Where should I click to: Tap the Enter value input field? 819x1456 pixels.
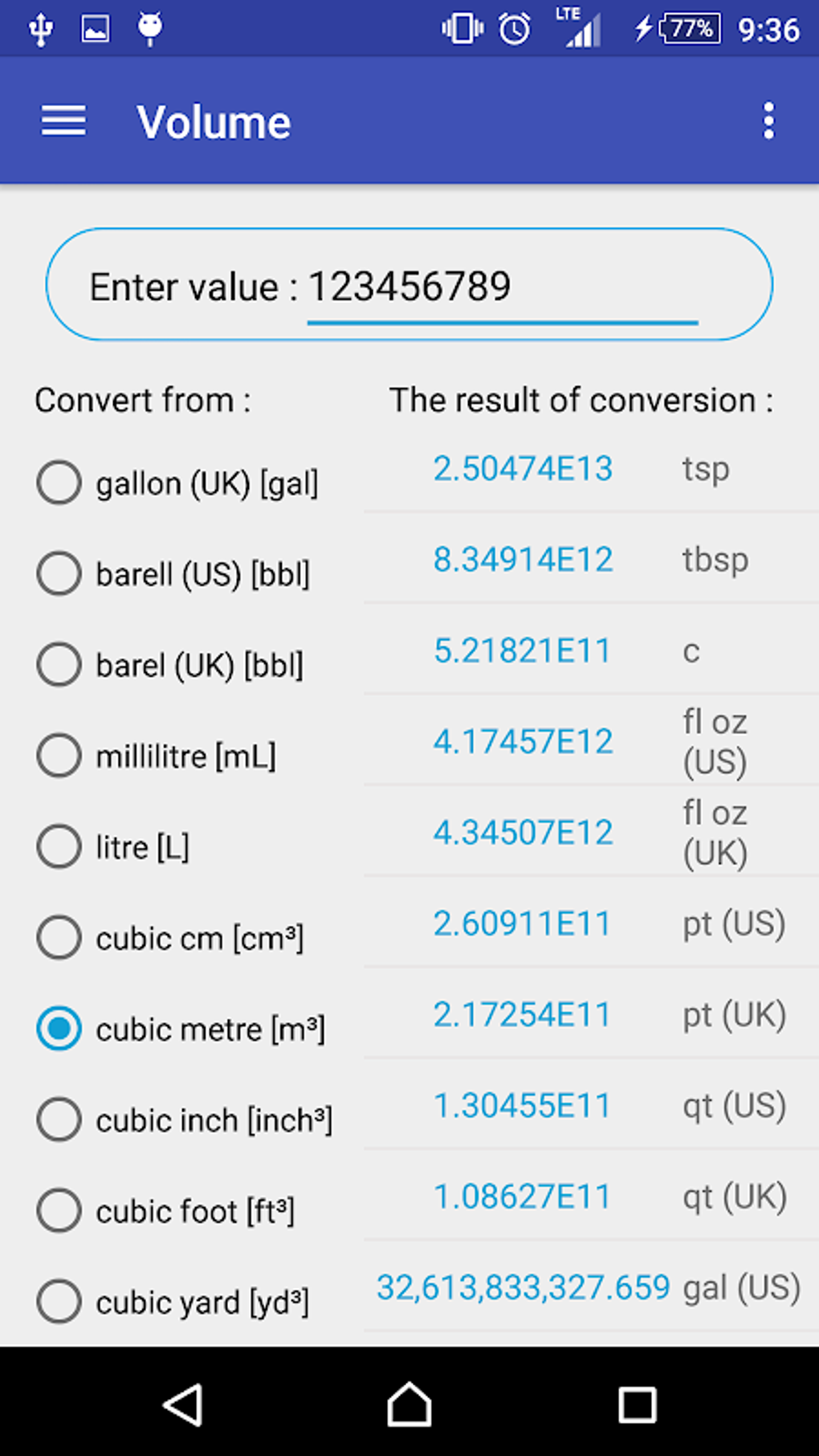tap(409, 285)
